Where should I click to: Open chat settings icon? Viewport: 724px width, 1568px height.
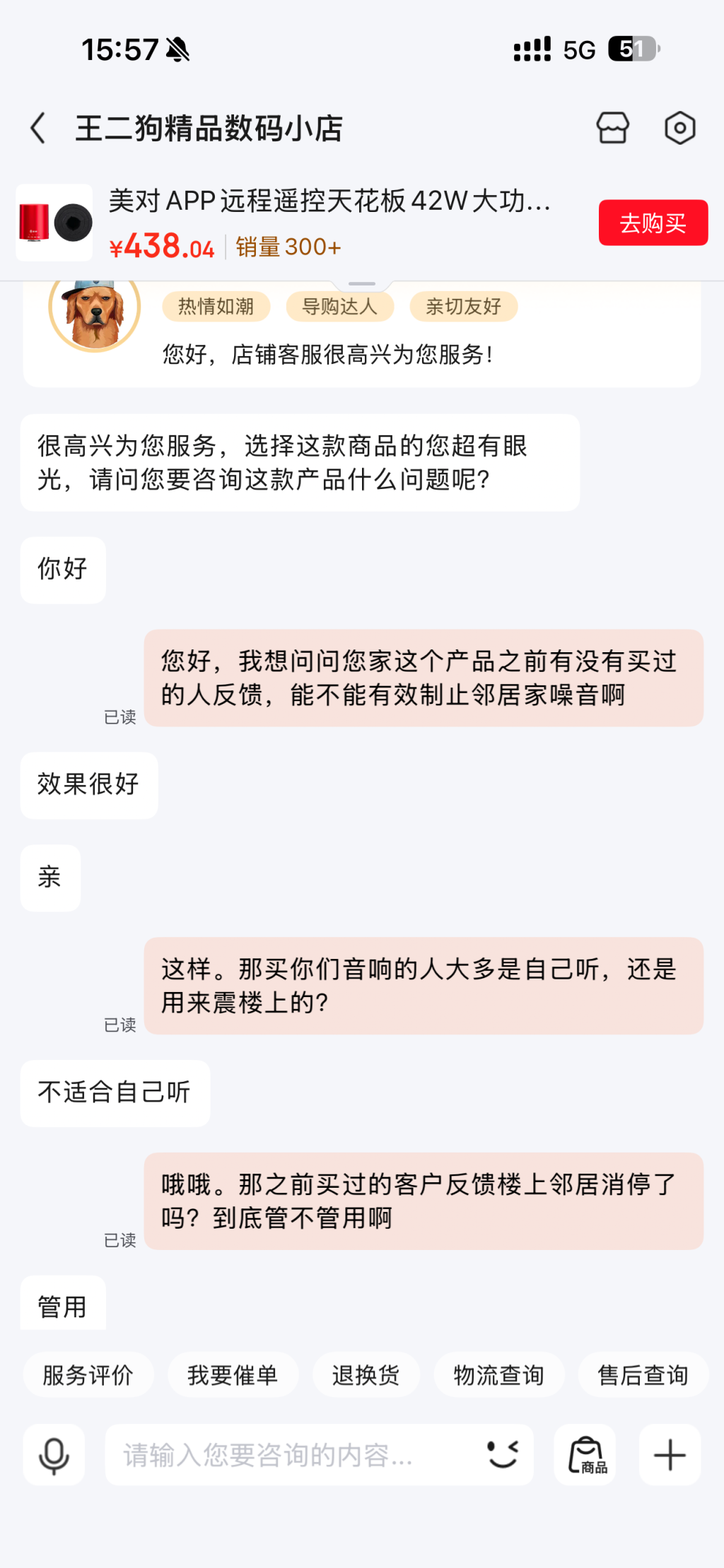click(x=679, y=129)
